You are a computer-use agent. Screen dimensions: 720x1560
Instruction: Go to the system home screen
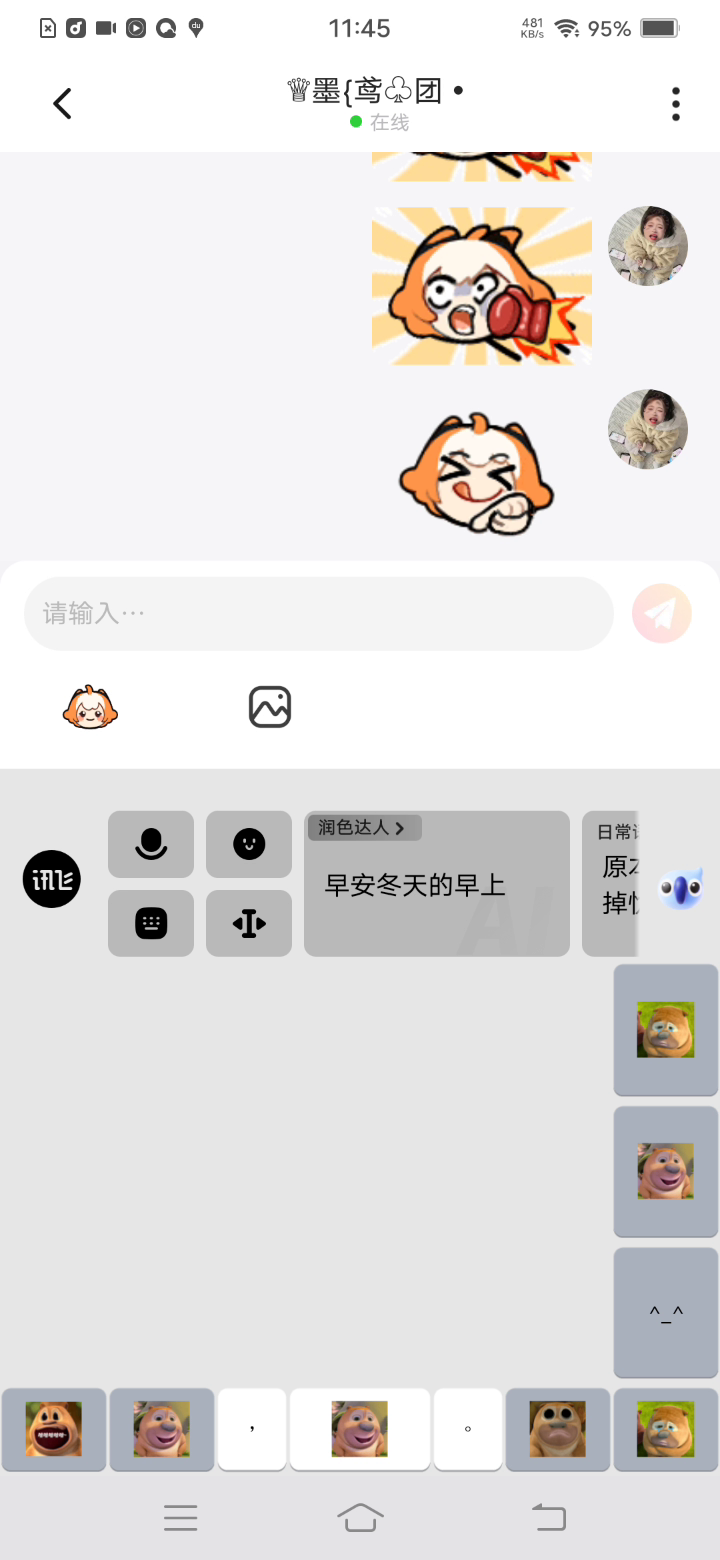360,1517
